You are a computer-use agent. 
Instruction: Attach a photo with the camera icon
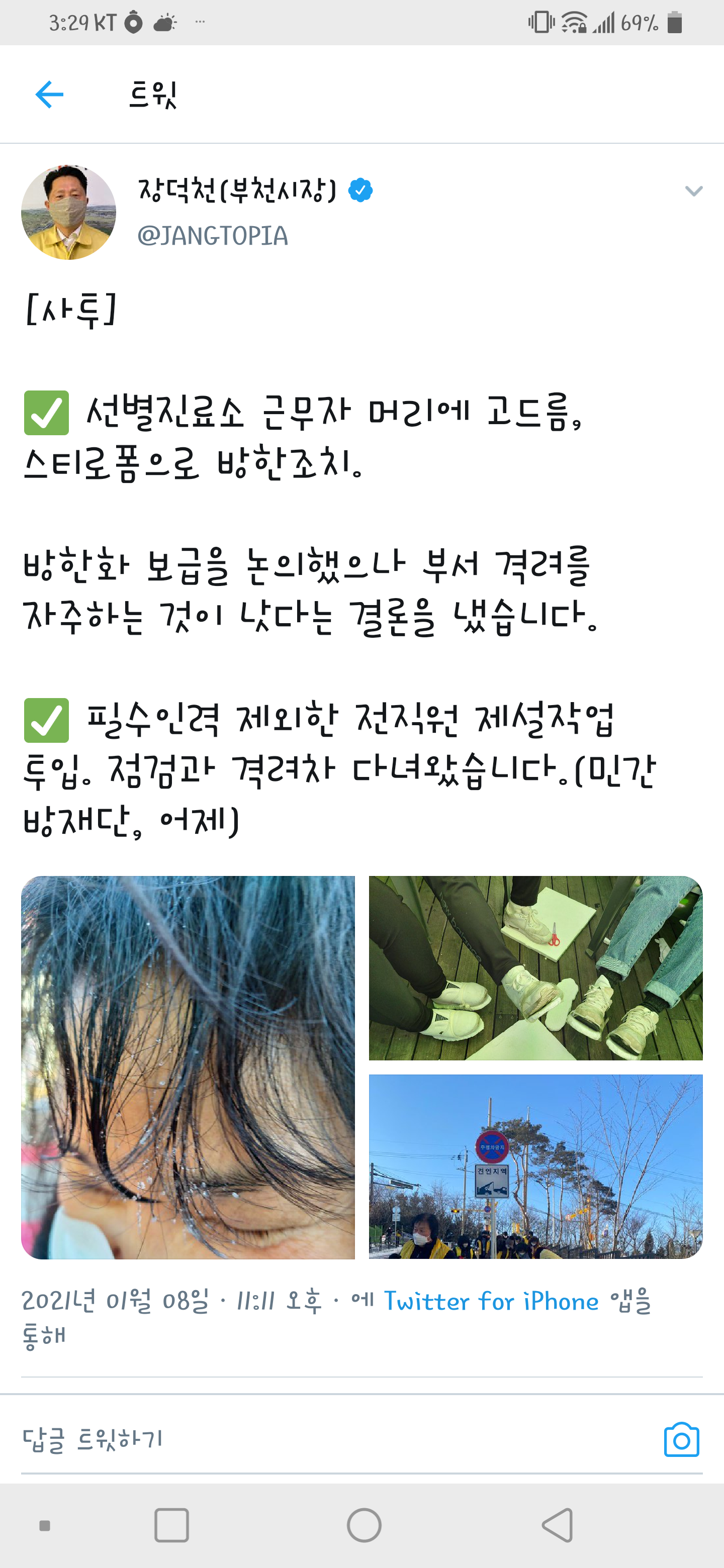[x=681, y=1439]
